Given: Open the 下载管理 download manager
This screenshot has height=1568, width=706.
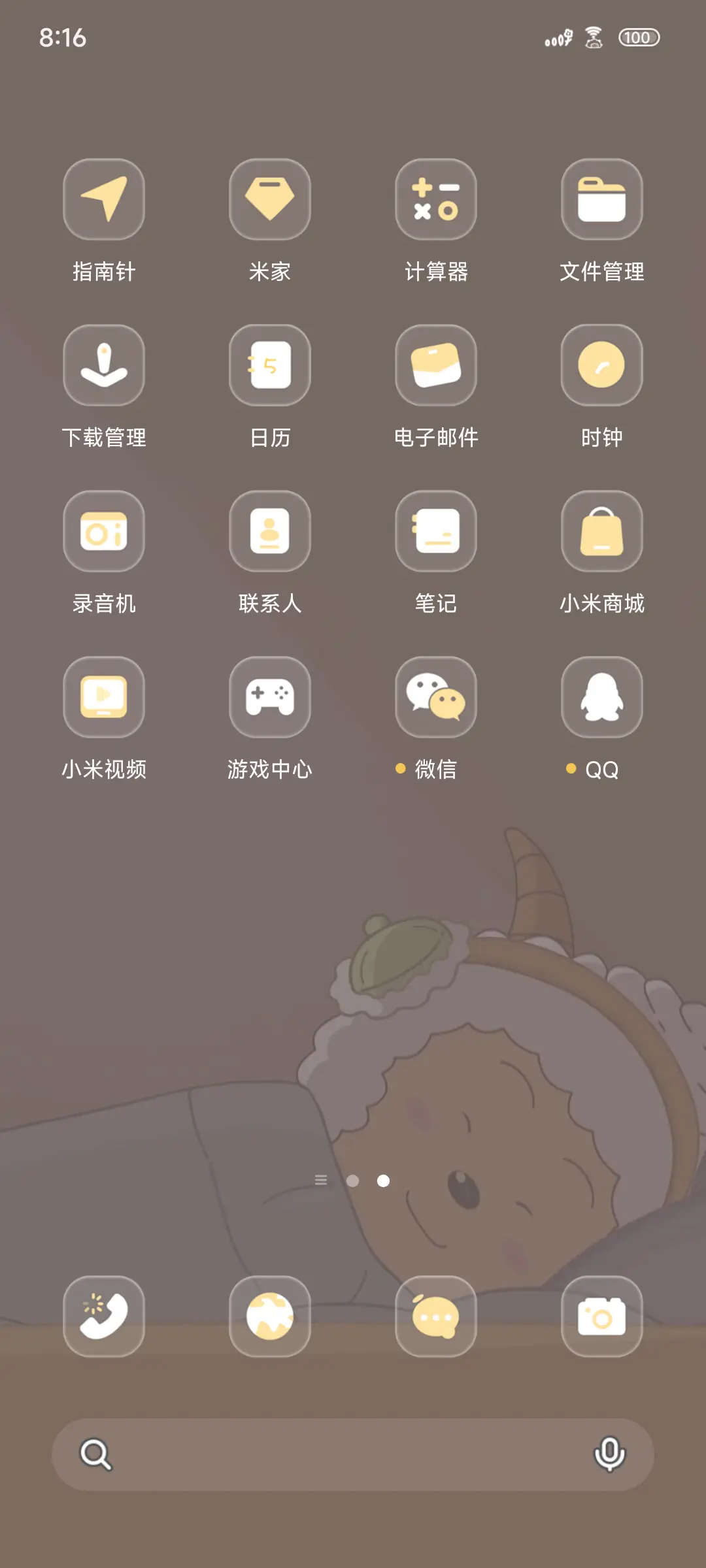Looking at the screenshot, I should [x=103, y=366].
